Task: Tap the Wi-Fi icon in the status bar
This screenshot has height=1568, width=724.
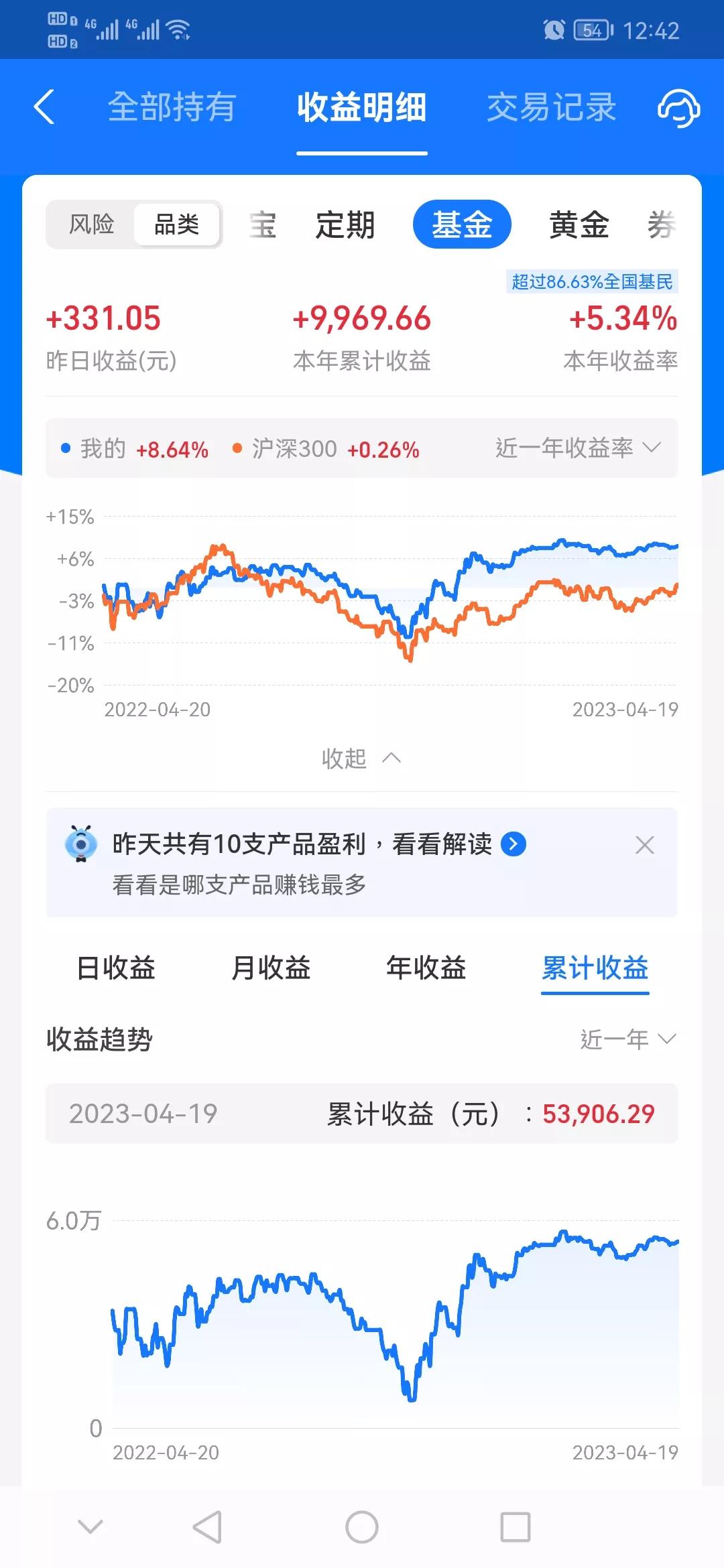Action: (180, 31)
